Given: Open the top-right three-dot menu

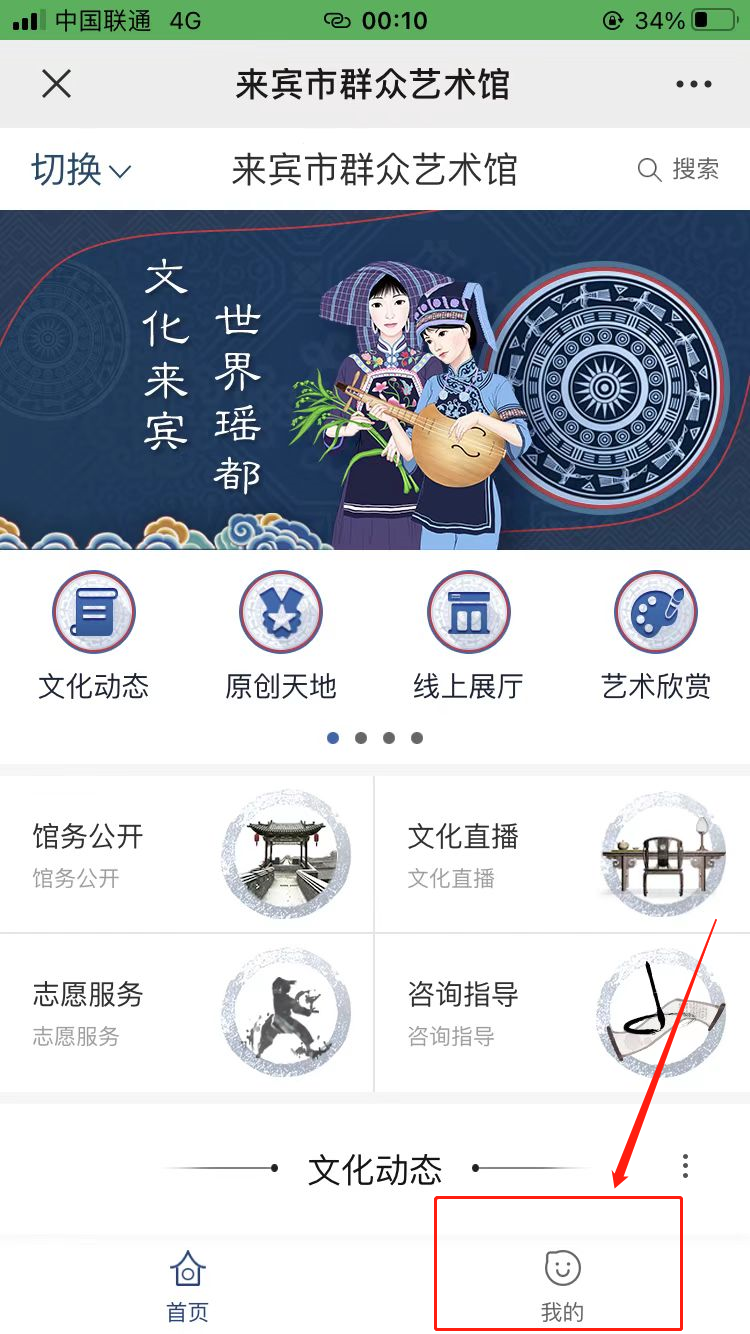Looking at the screenshot, I should pyautogui.click(x=693, y=84).
